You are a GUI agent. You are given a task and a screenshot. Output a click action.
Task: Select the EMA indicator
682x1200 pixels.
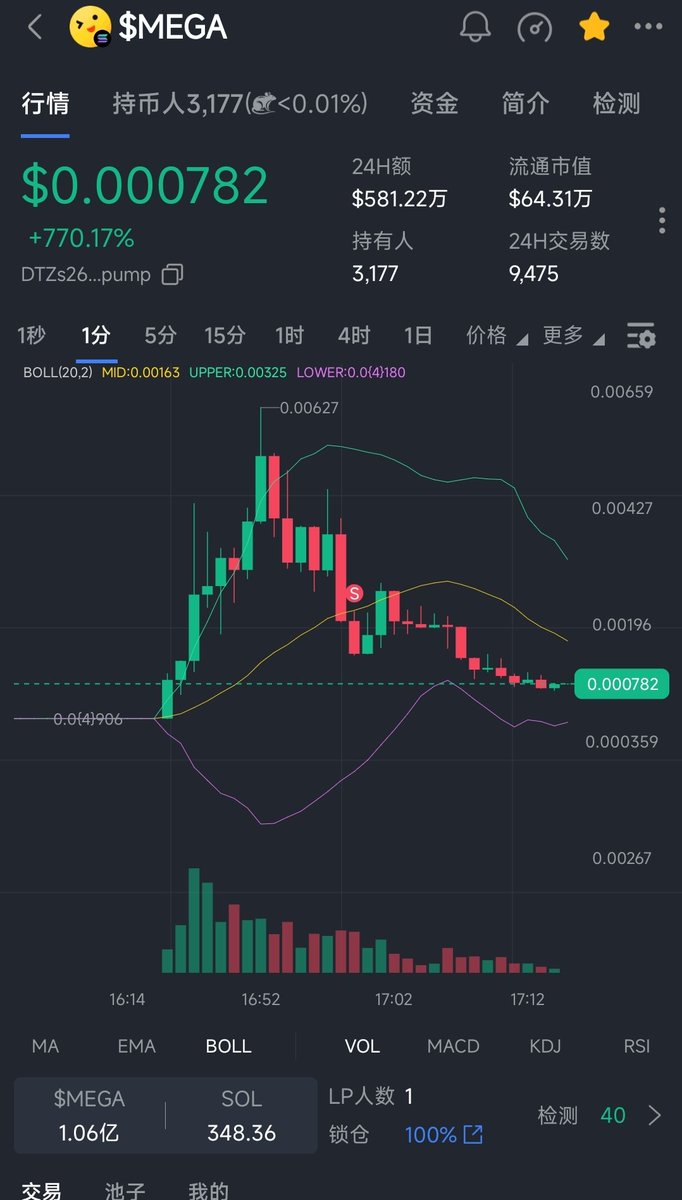[137, 1046]
